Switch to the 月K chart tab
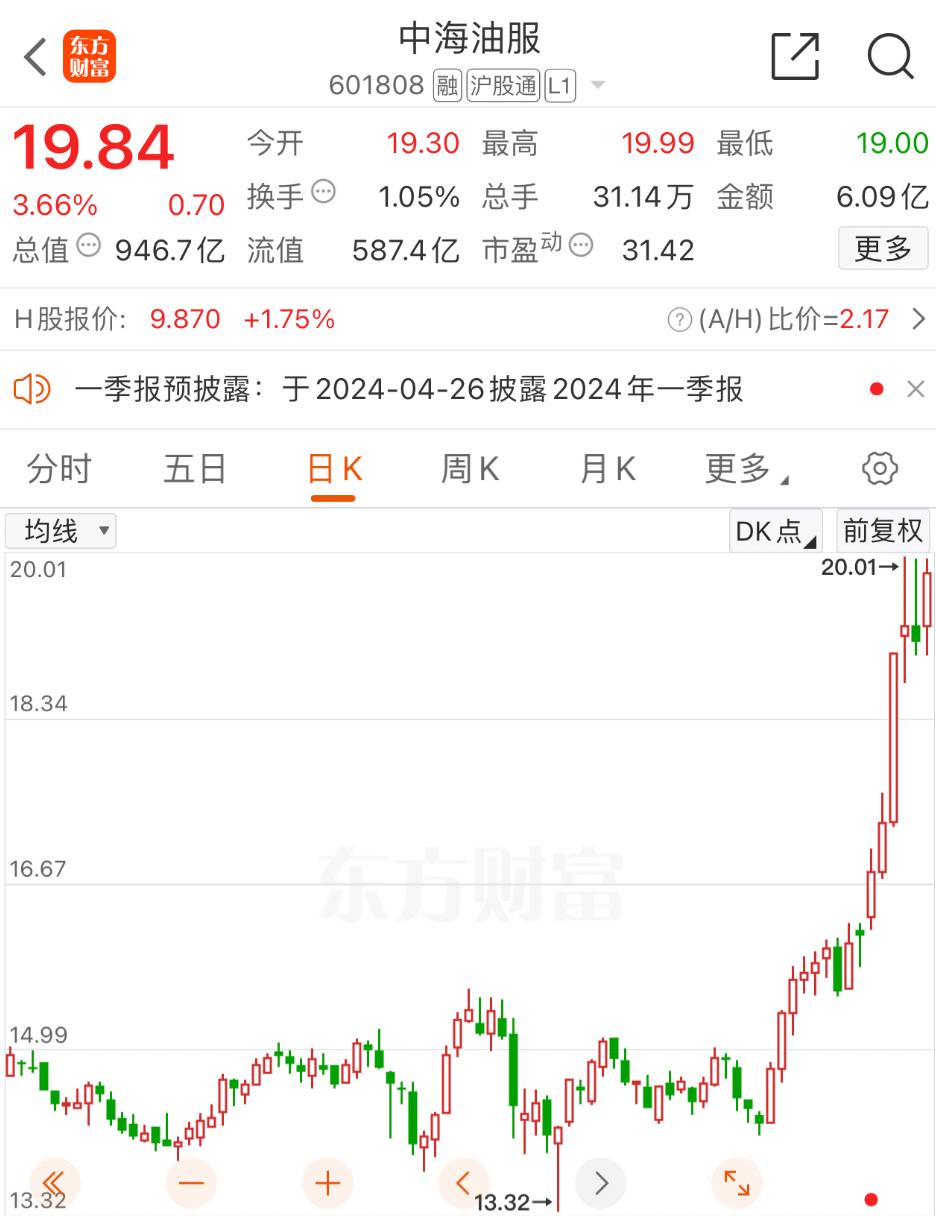 pos(607,469)
